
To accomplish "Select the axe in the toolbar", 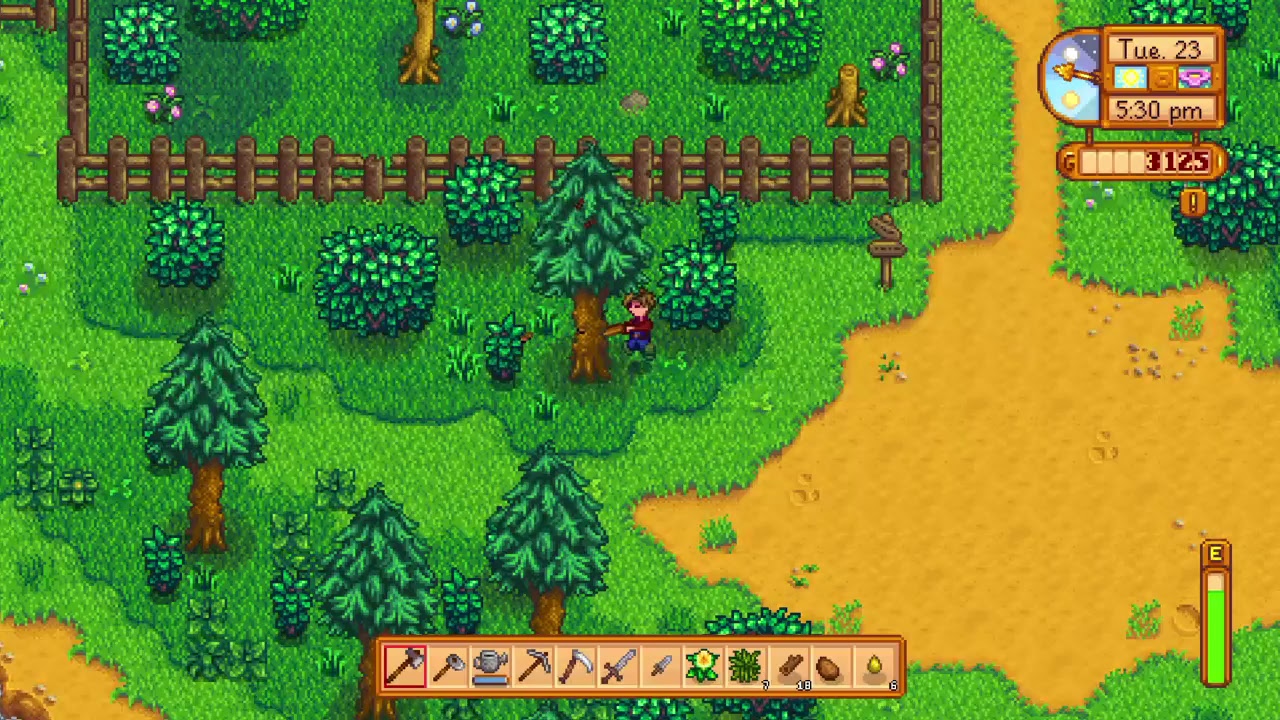I will click(x=405, y=666).
